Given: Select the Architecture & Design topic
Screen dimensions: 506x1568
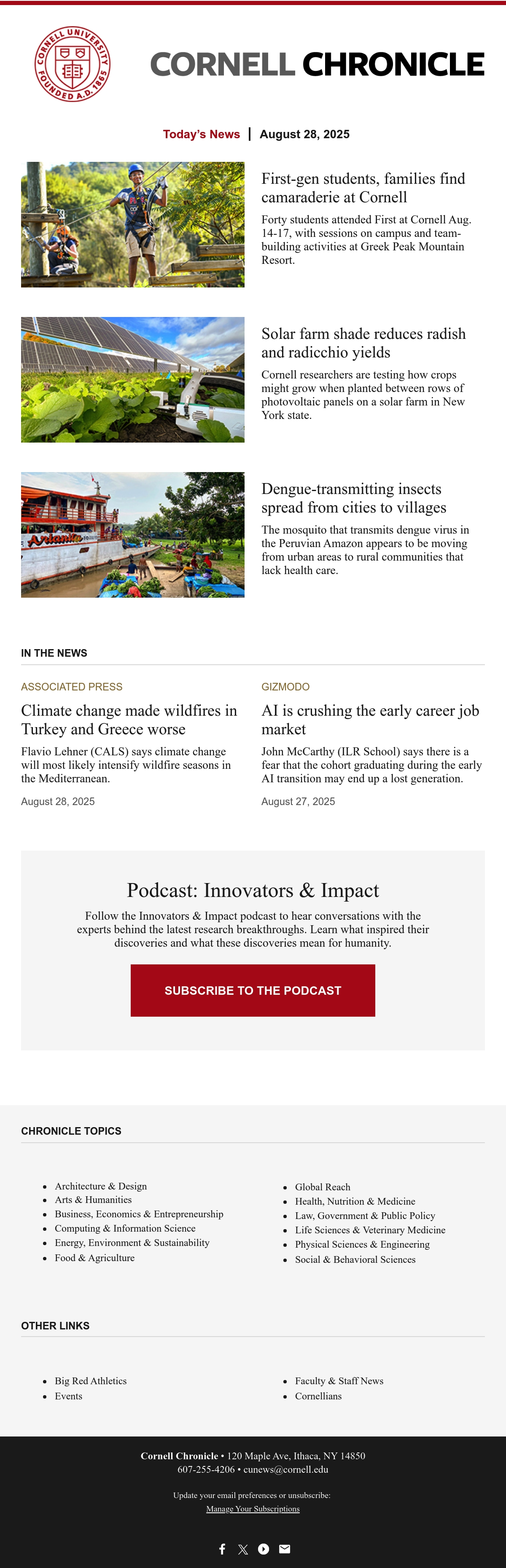Looking at the screenshot, I should tap(100, 1186).
